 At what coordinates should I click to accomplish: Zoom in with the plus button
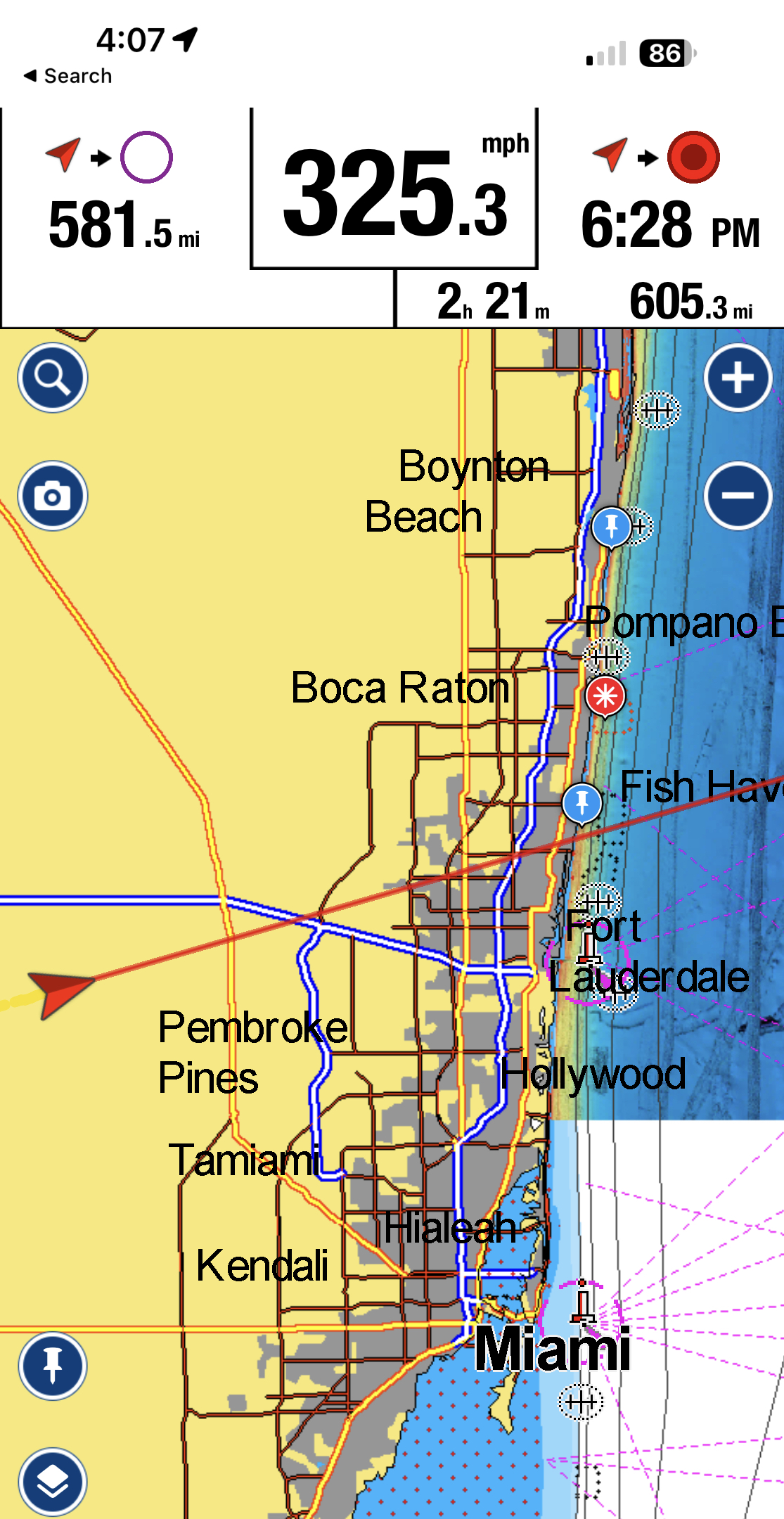[x=738, y=378]
